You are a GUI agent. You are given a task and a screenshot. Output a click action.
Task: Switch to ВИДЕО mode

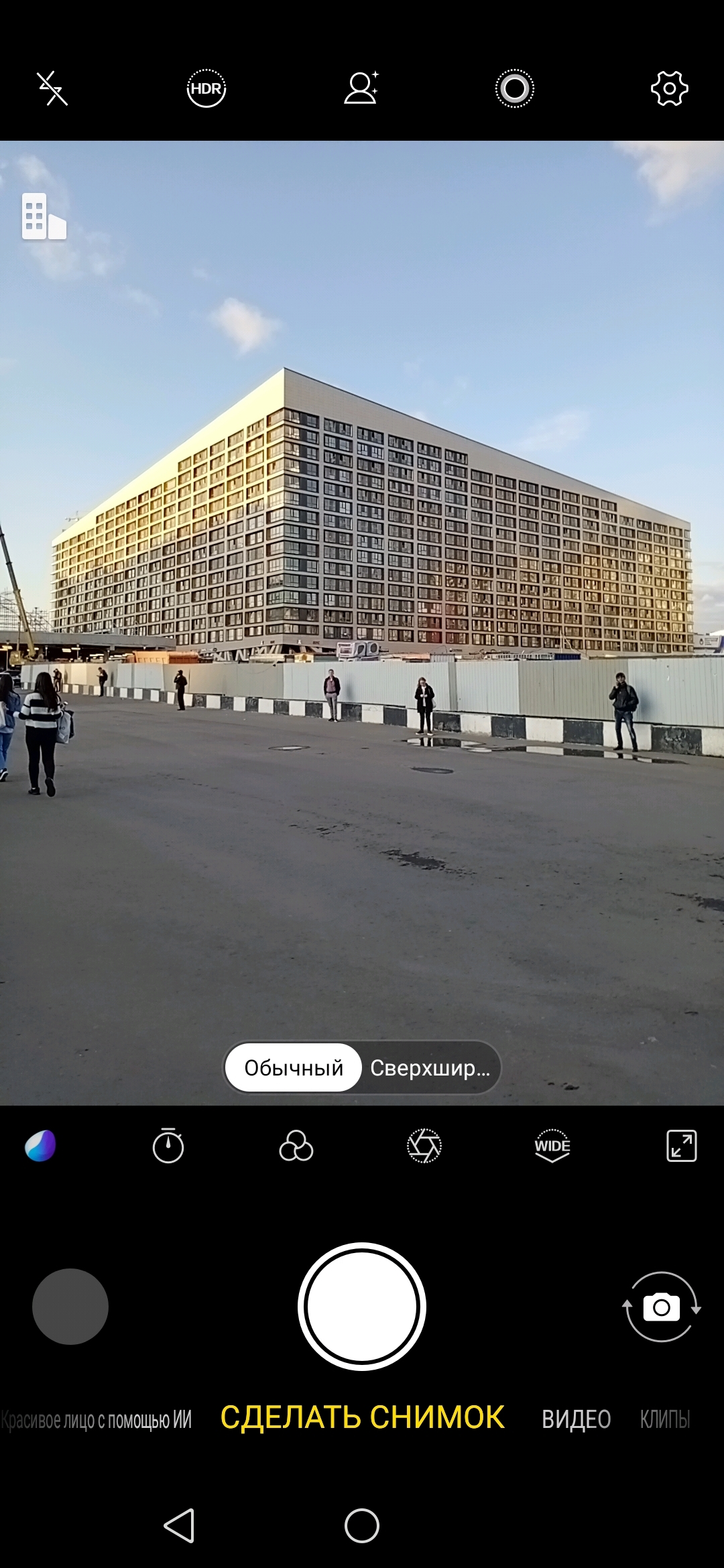click(x=576, y=1419)
